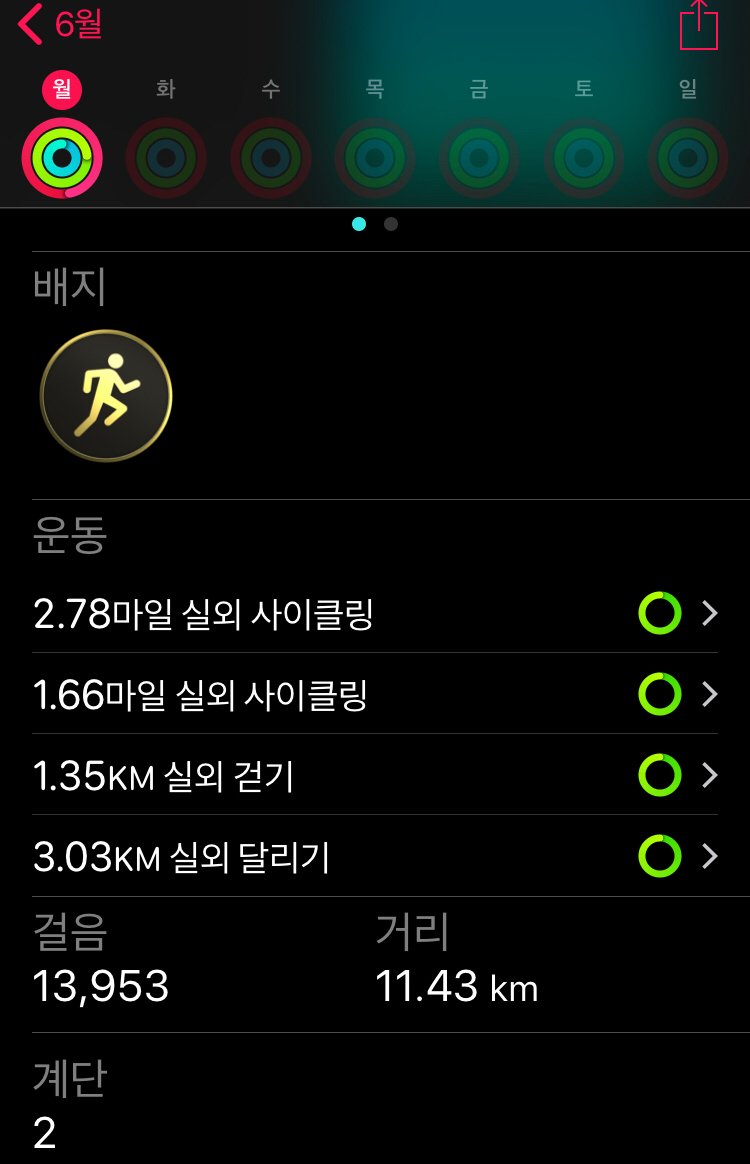Open the running badge award
Image resolution: width=750 pixels, height=1164 pixels.
pos(106,396)
